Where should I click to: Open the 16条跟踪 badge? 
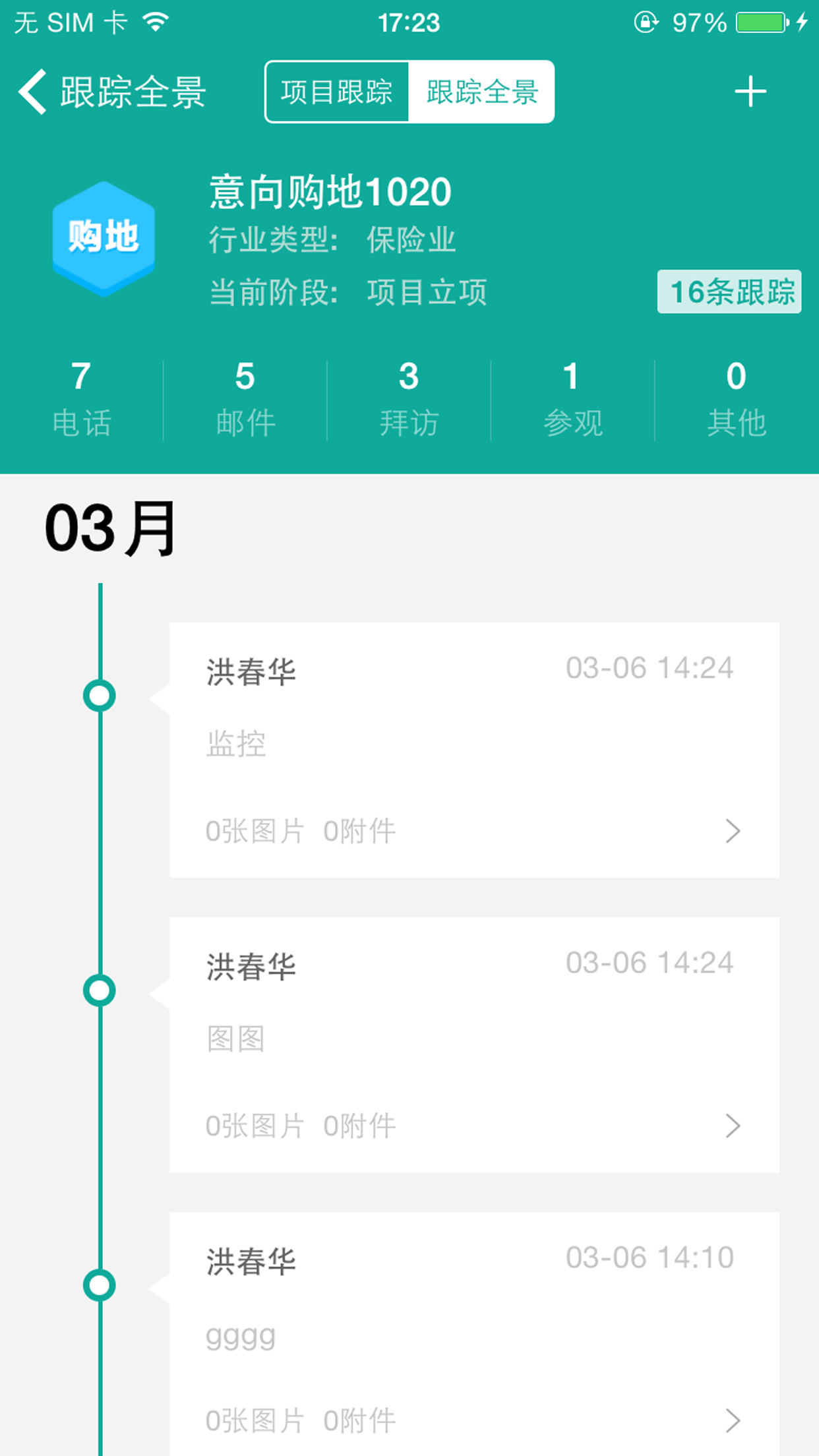point(729,291)
